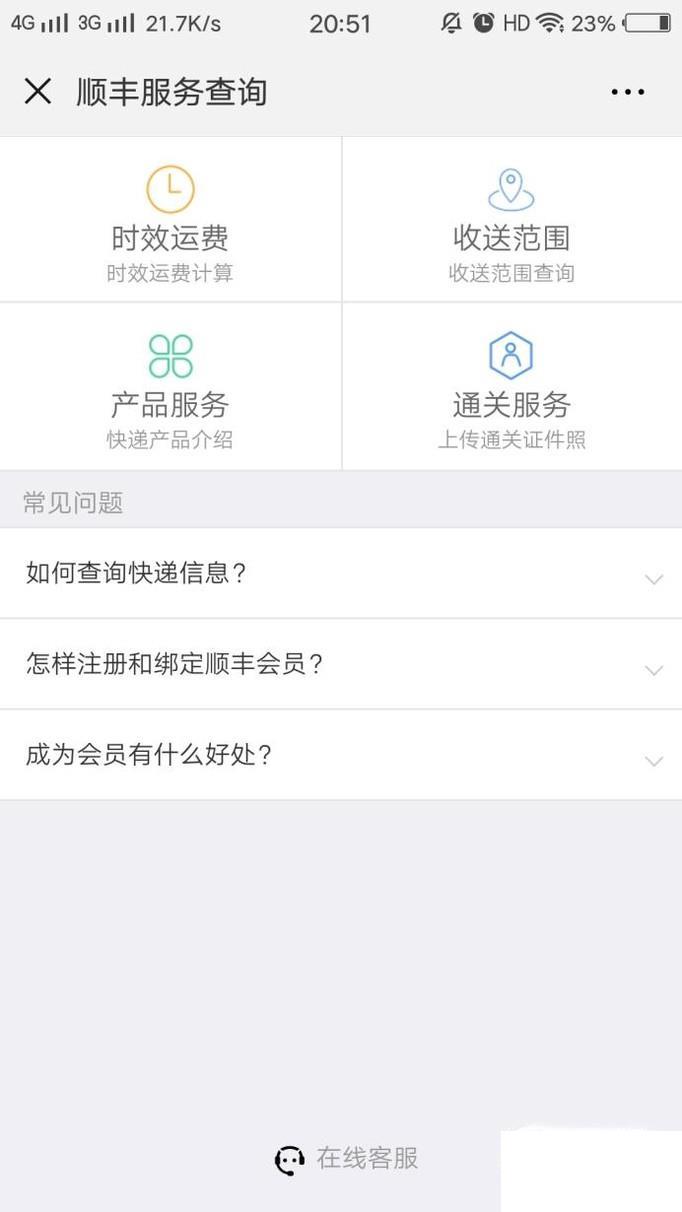Image resolution: width=682 pixels, height=1212 pixels.
Task: Open the three-dot overflow menu
Action: point(627,92)
